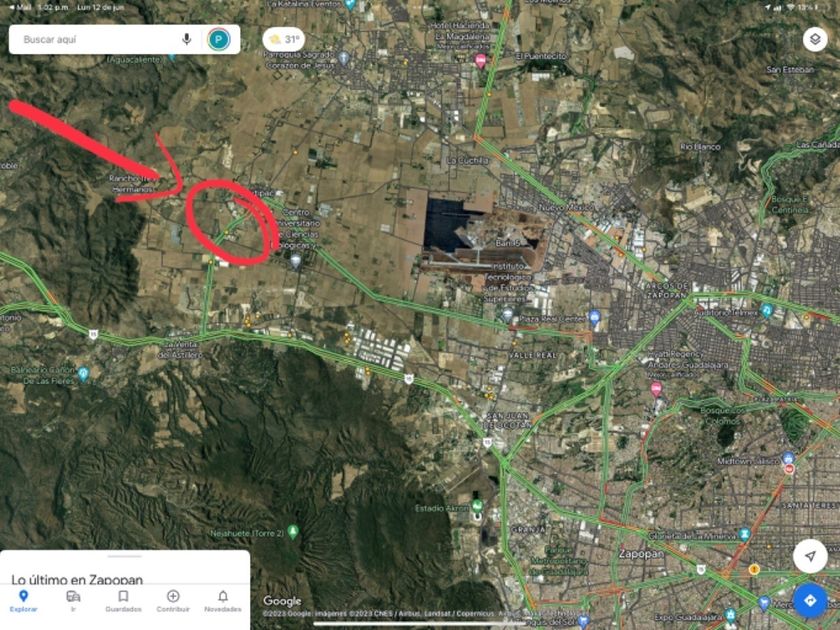Viewport: 840px width, 630px height.
Task: Switch to the Ir tab
Action: (73, 600)
